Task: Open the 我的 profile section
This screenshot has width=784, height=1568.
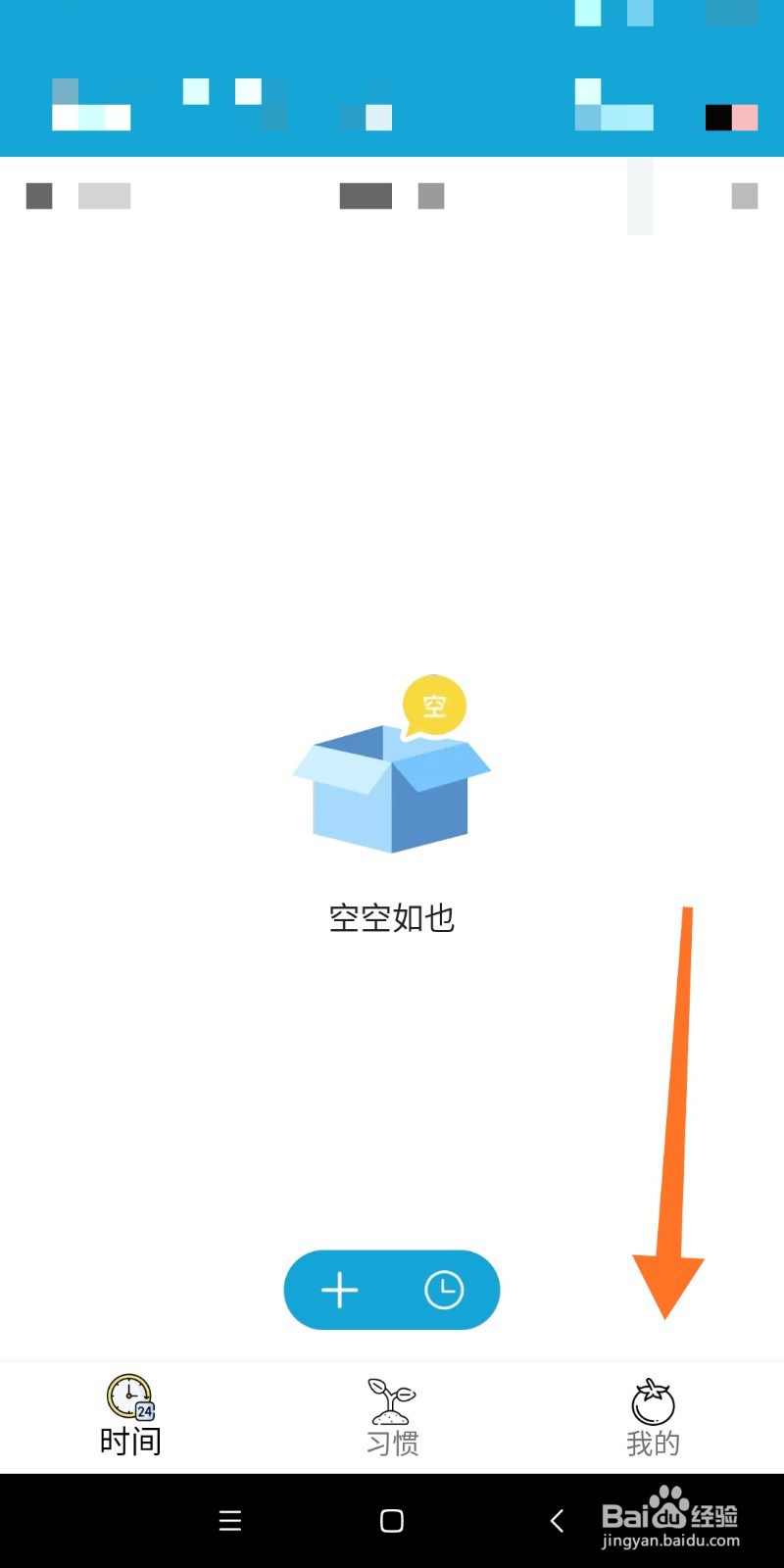Action: [653, 1416]
